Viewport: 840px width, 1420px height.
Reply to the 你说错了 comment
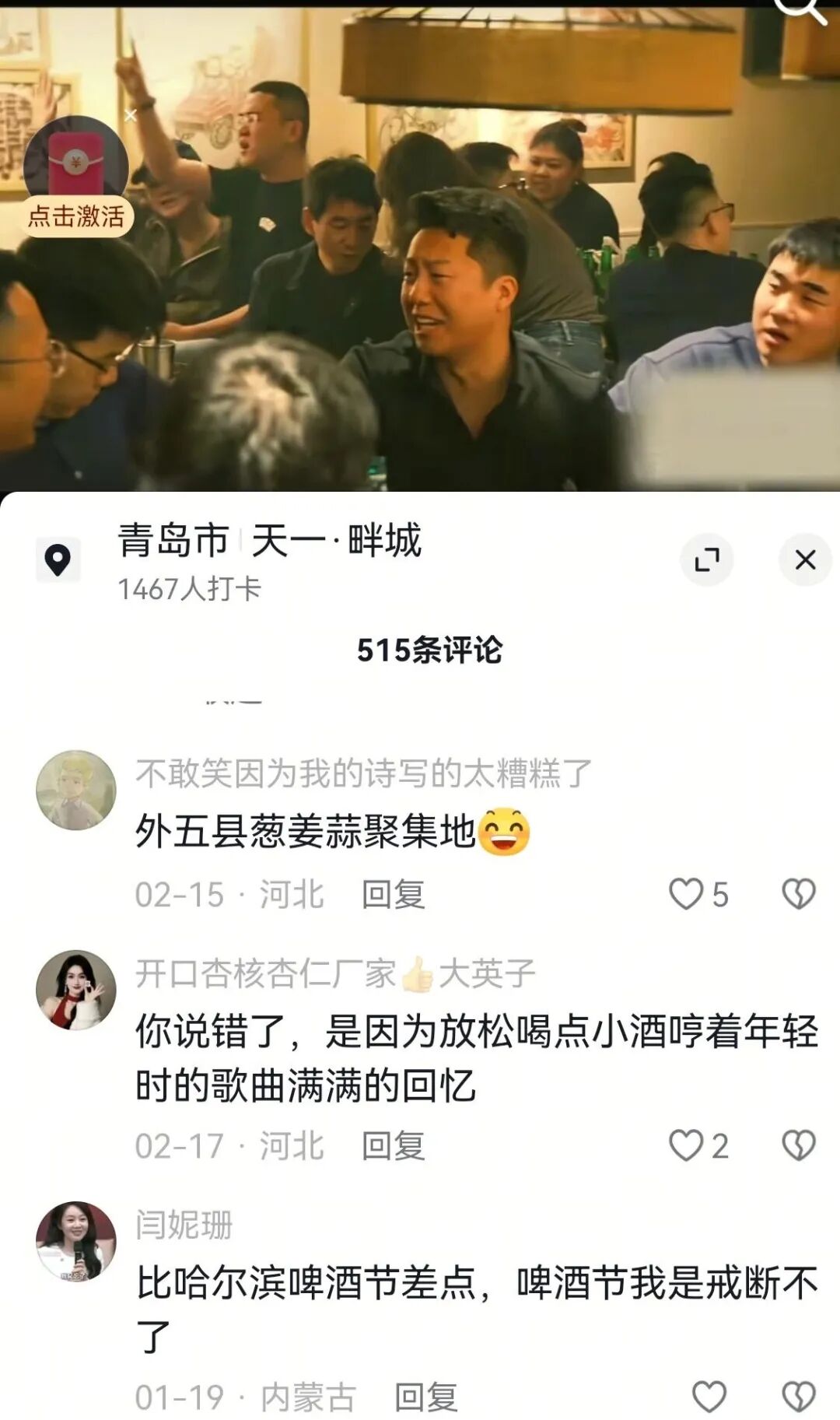393,1146
